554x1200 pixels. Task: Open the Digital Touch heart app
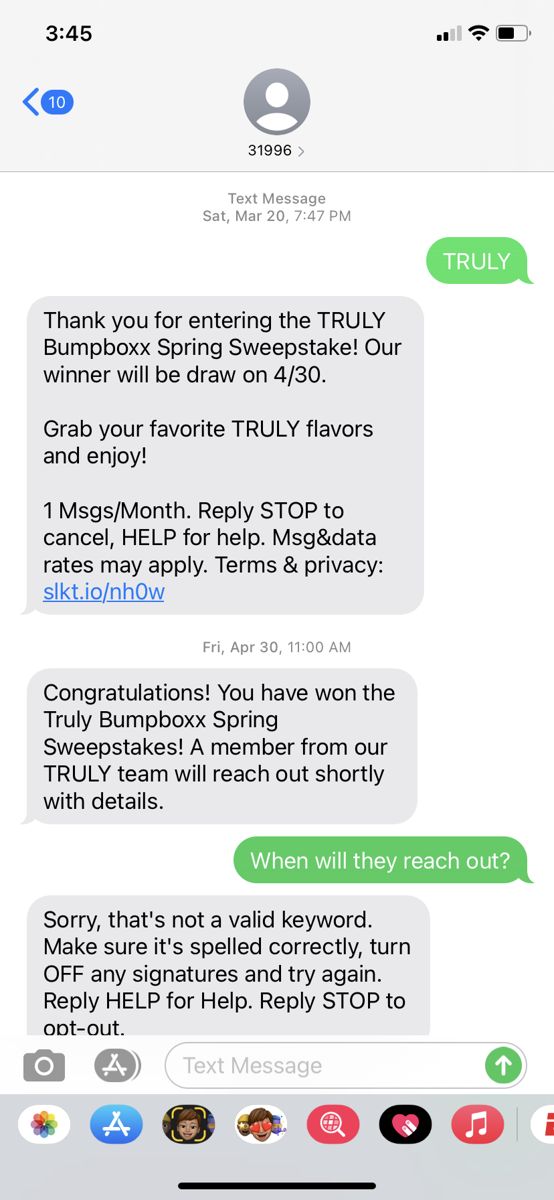pos(405,1125)
